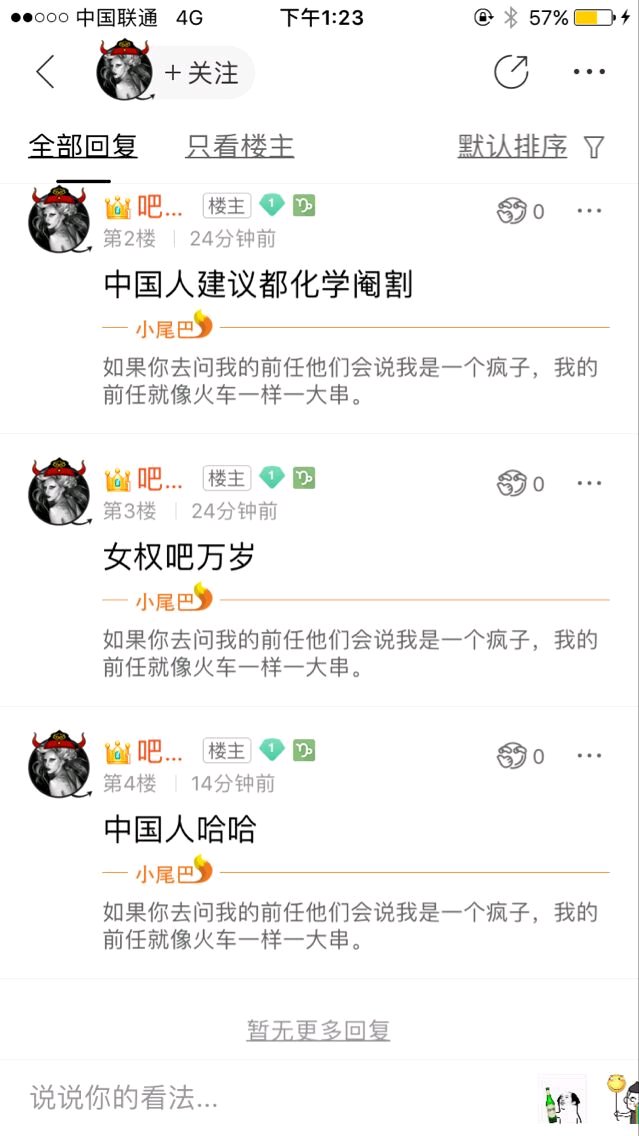Open more options for 第3楼 reply
Viewport: 639px width, 1136px height.
pos(589,484)
